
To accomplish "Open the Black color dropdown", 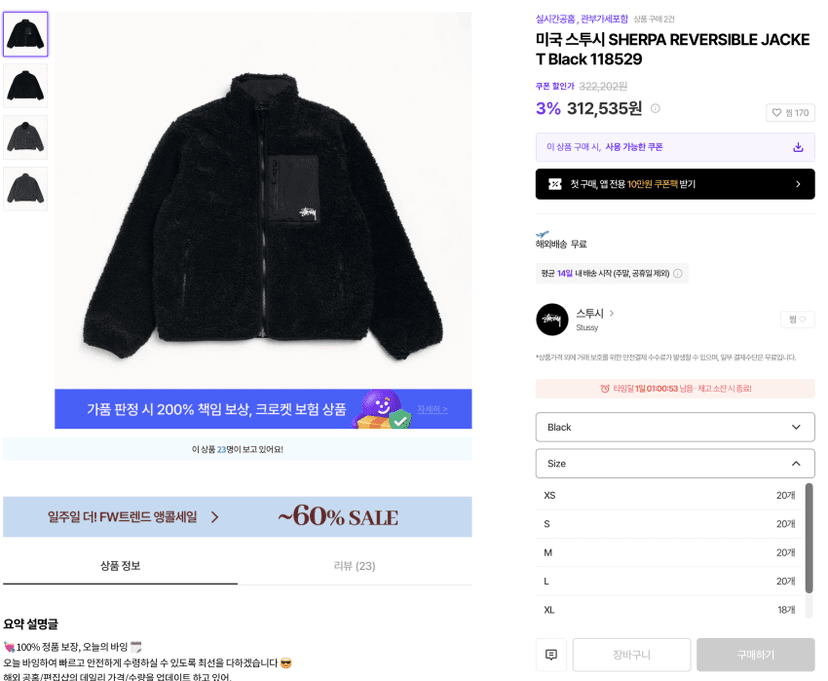I will click(675, 427).
